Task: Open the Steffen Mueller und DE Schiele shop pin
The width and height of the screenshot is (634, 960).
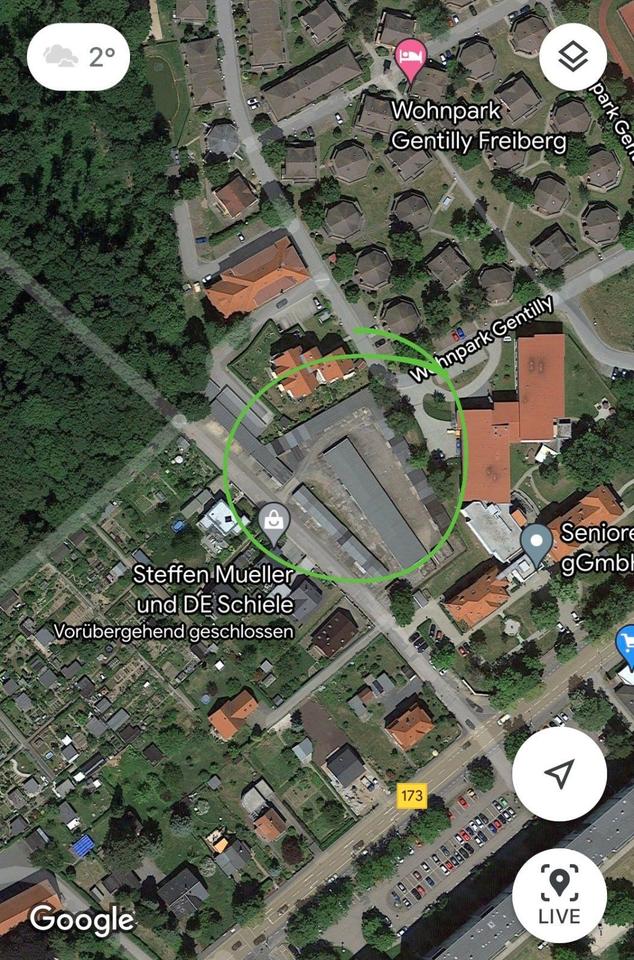Action: 272,521
